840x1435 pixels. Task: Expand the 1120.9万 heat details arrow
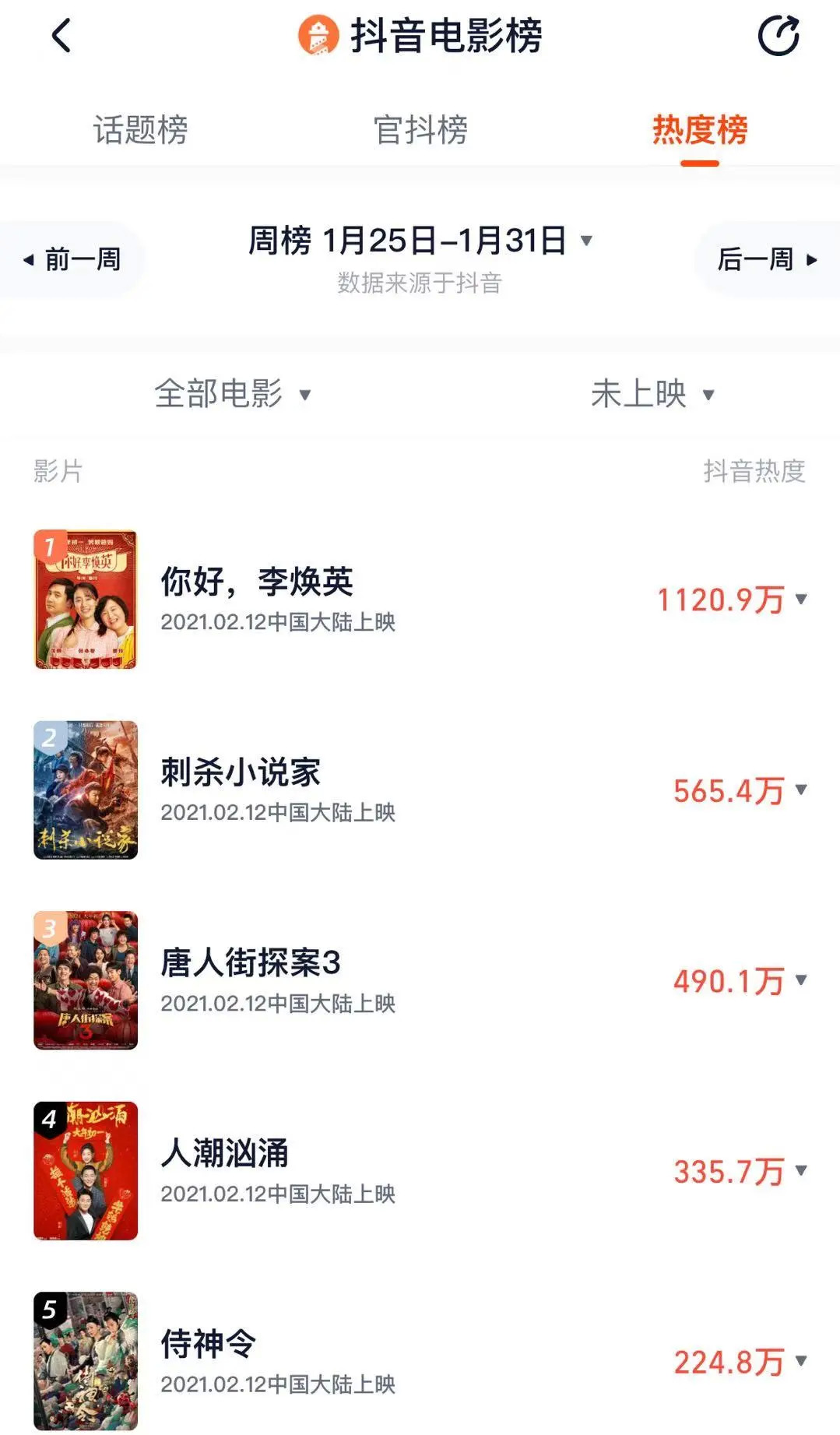(x=801, y=599)
